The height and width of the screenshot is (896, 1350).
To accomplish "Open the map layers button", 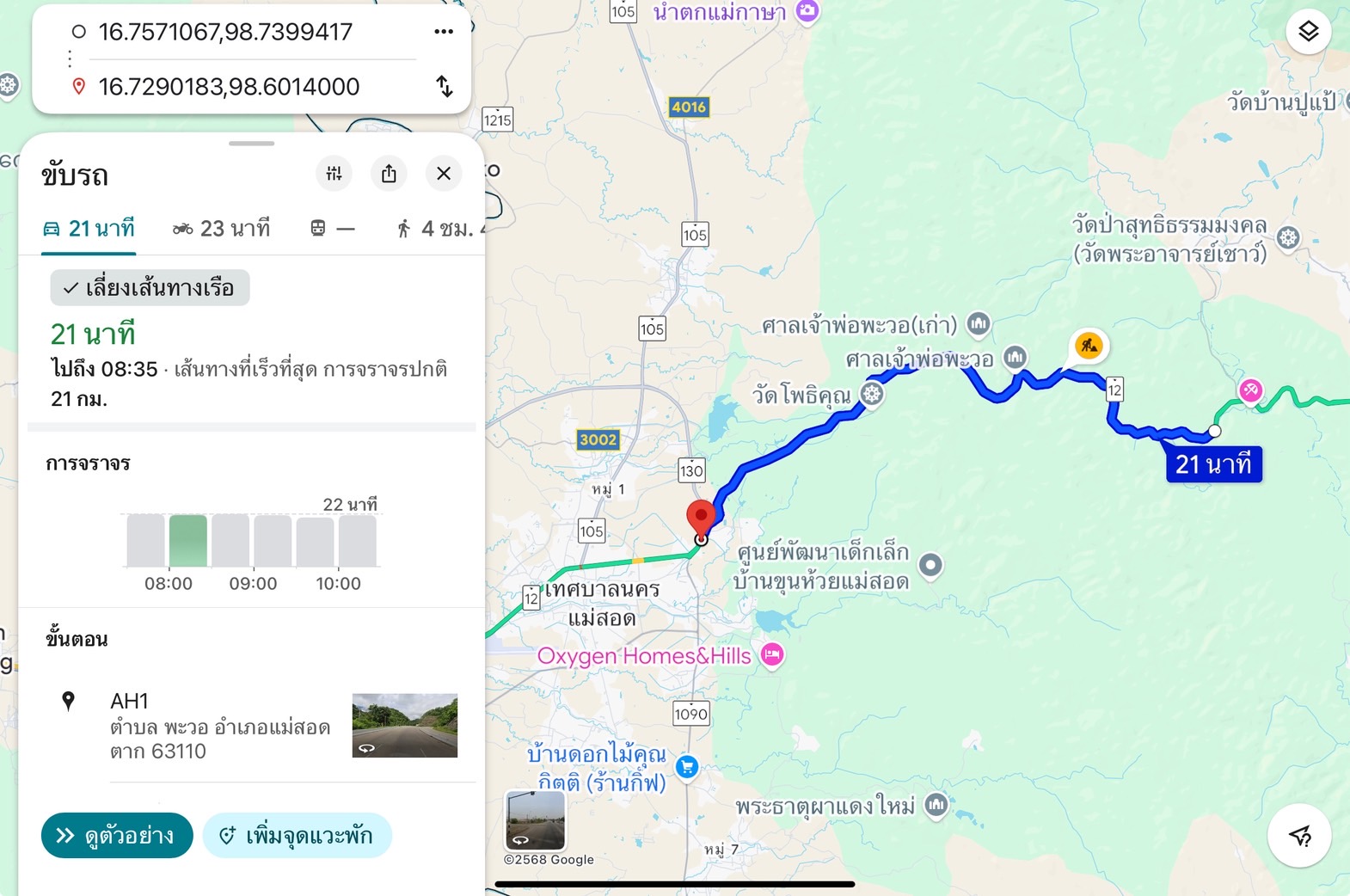I will pyautogui.click(x=1308, y=32).
